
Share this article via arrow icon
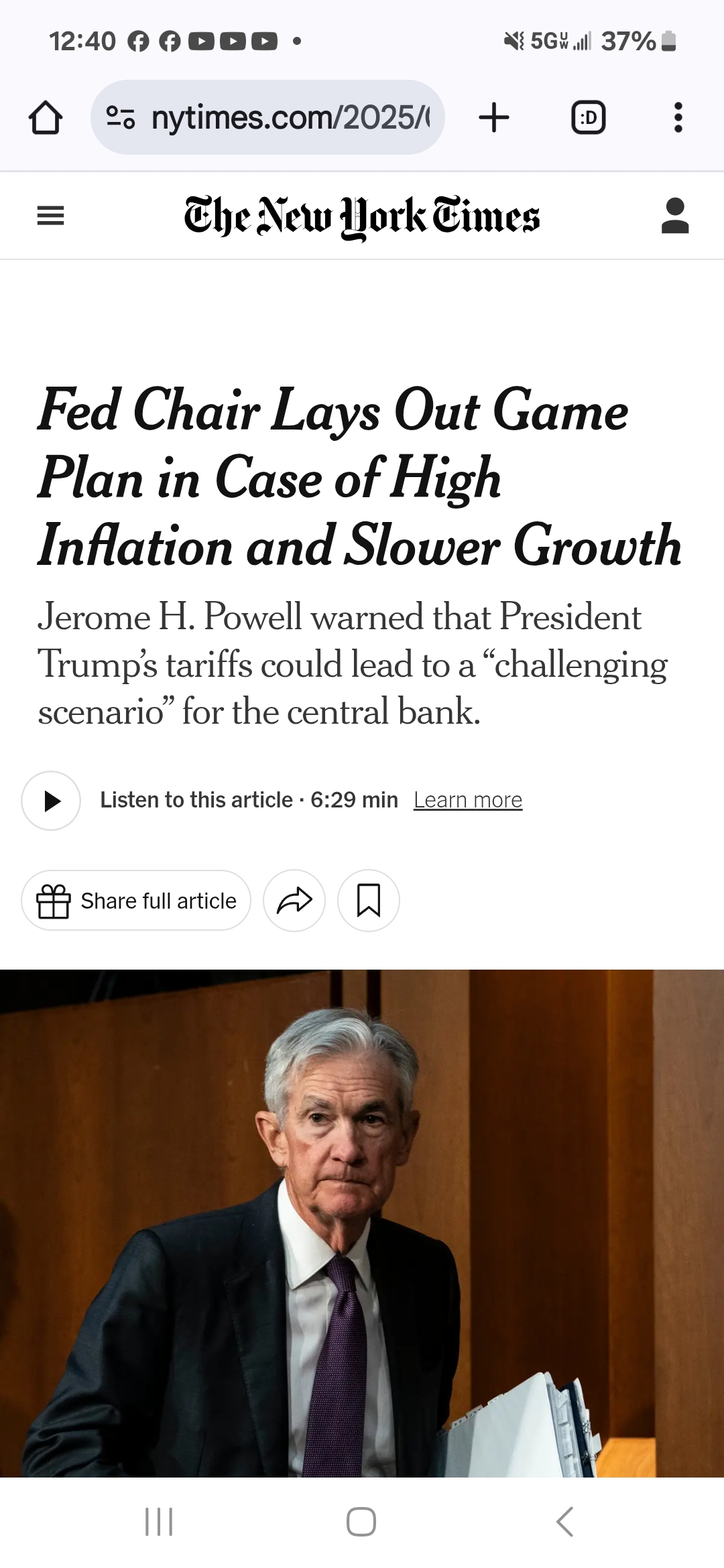coord(294,901)
